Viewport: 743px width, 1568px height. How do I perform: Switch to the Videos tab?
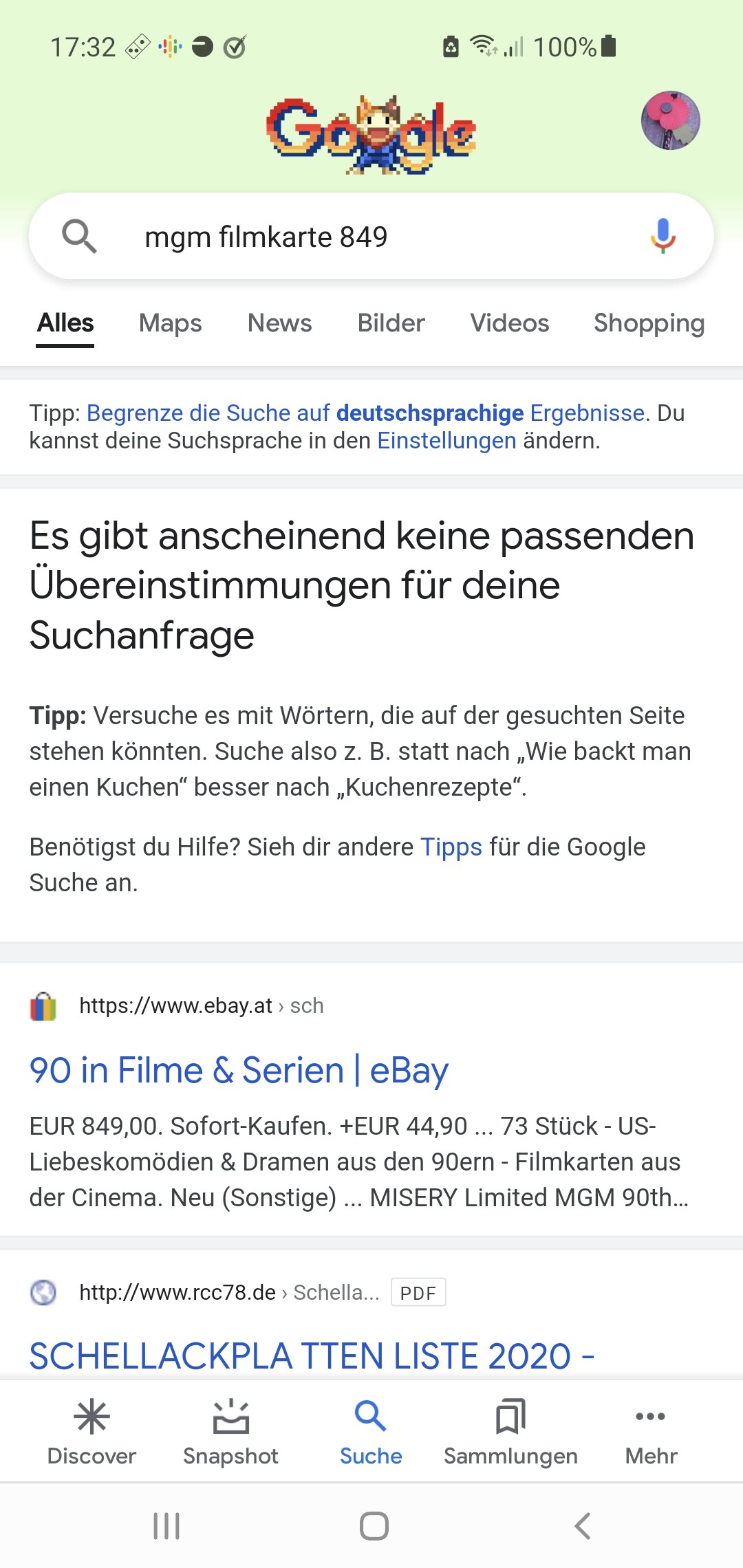pos(509,323)
